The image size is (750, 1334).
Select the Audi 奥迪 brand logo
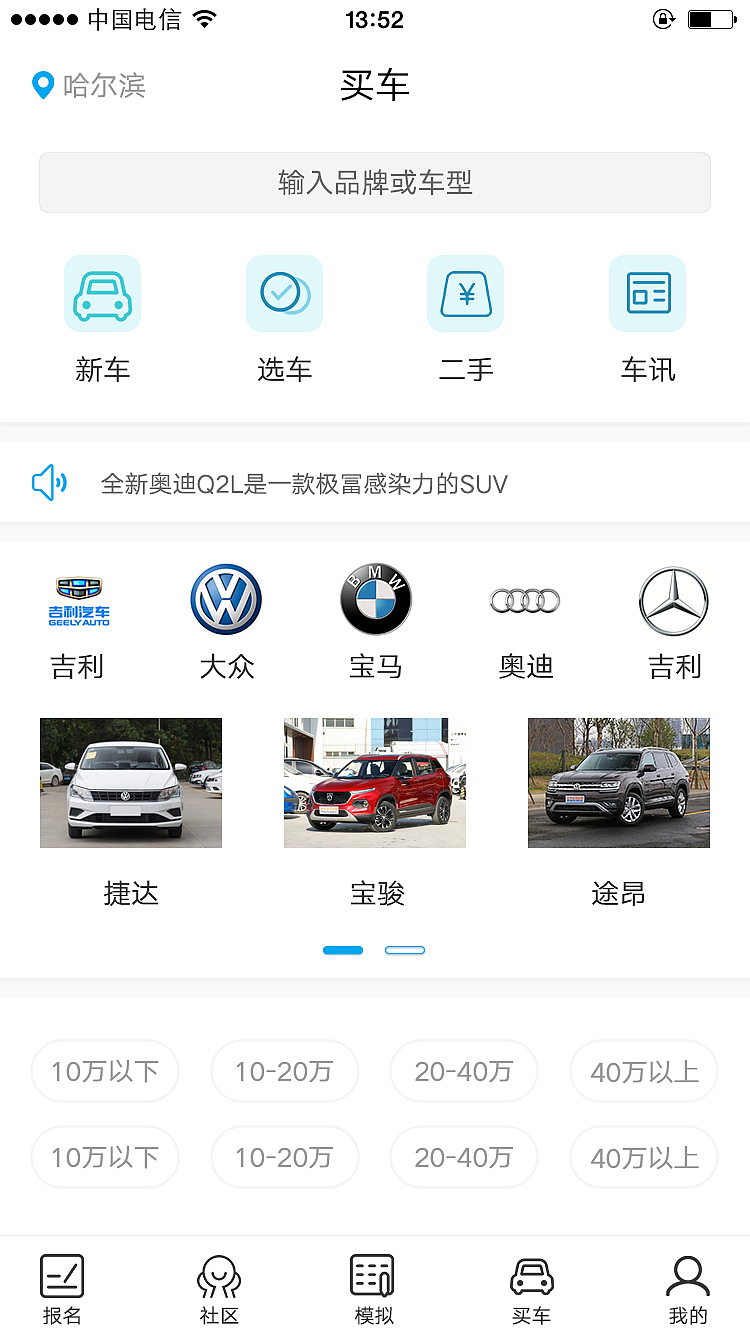[524, 598]
